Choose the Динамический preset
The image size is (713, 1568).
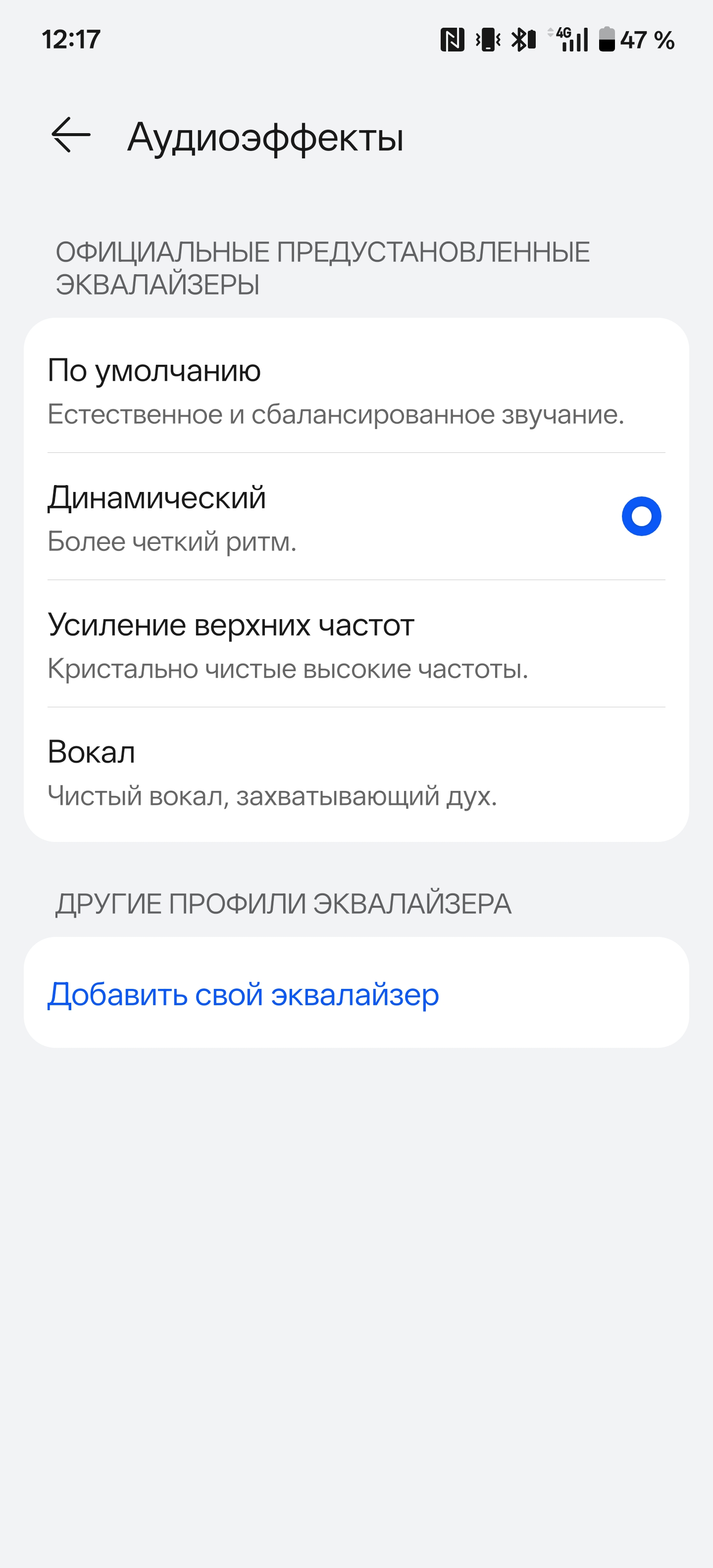(356, 517)
